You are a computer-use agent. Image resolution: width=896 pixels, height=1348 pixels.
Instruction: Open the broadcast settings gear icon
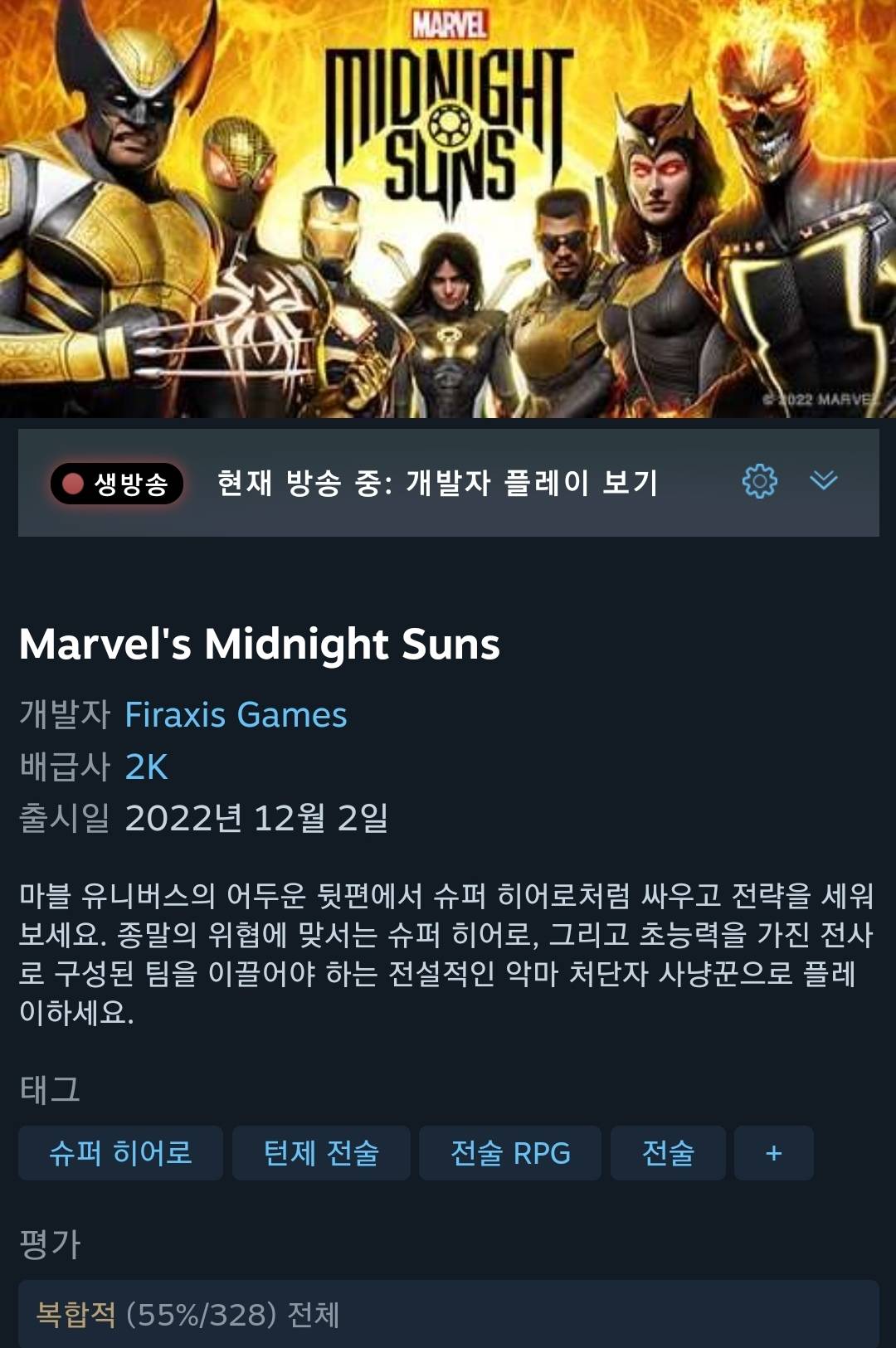coord(759,481)
